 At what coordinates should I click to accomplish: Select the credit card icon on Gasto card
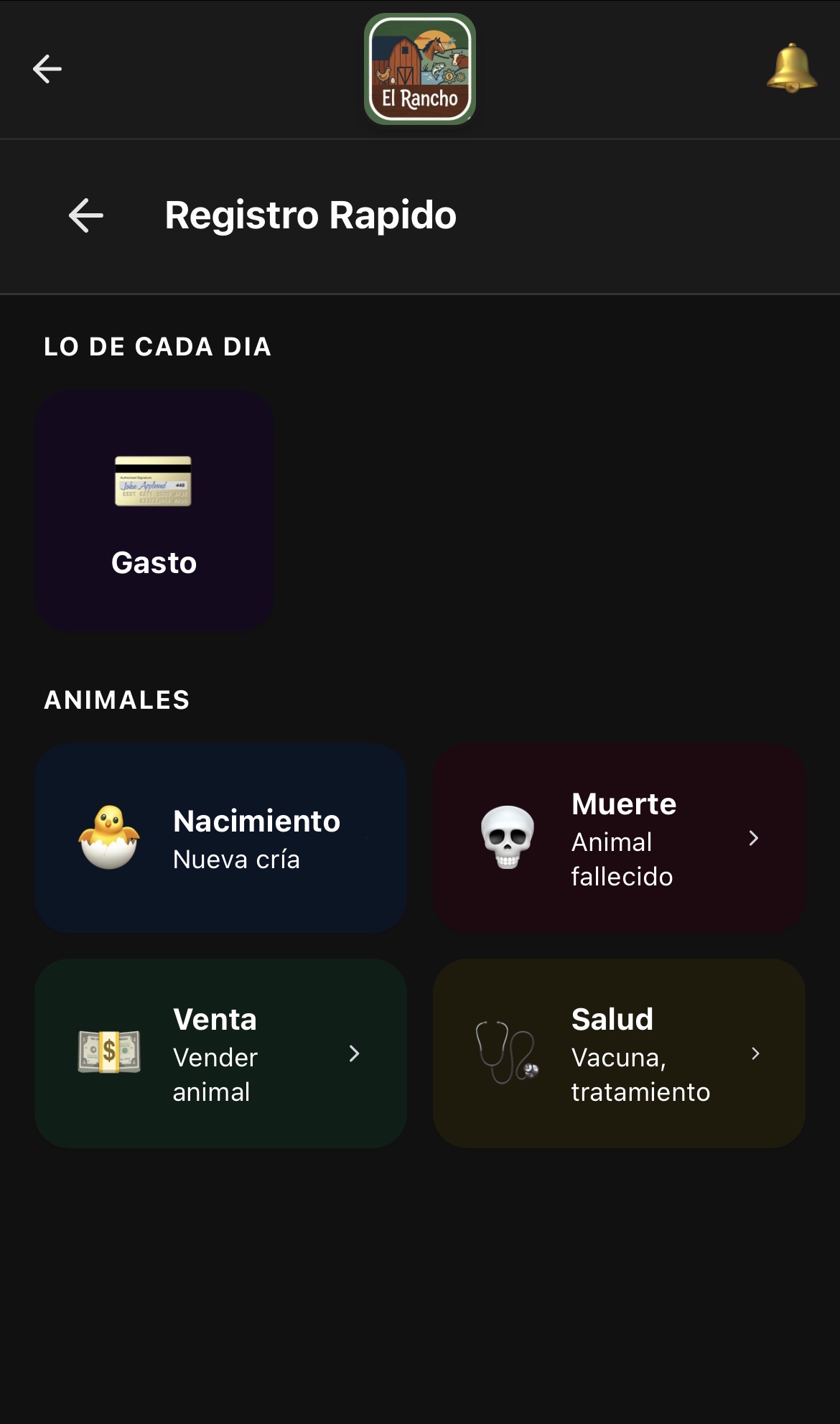tap(153, 483)
